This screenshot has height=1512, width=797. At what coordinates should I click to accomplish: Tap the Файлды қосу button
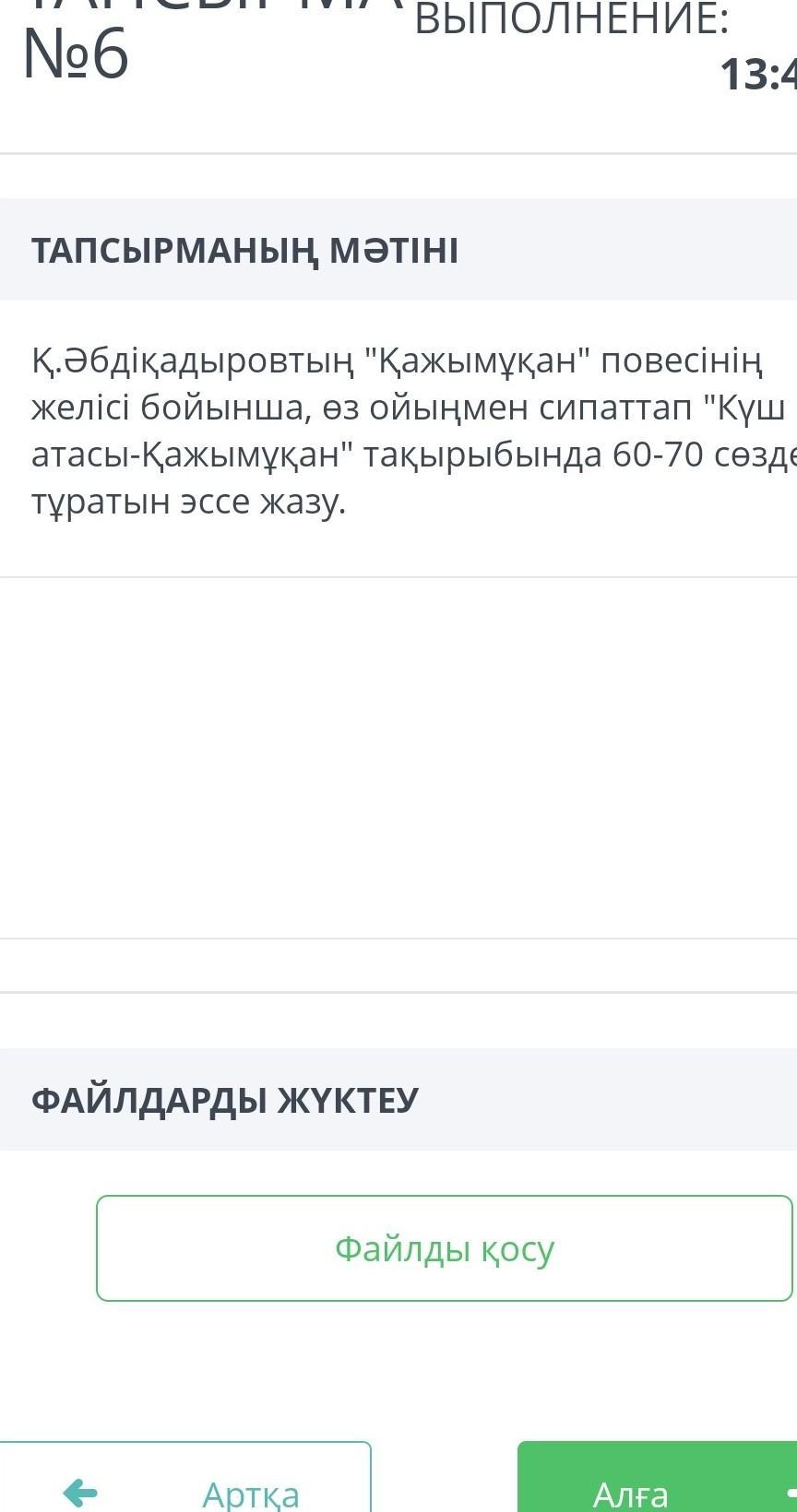(x=444, y=1248)
